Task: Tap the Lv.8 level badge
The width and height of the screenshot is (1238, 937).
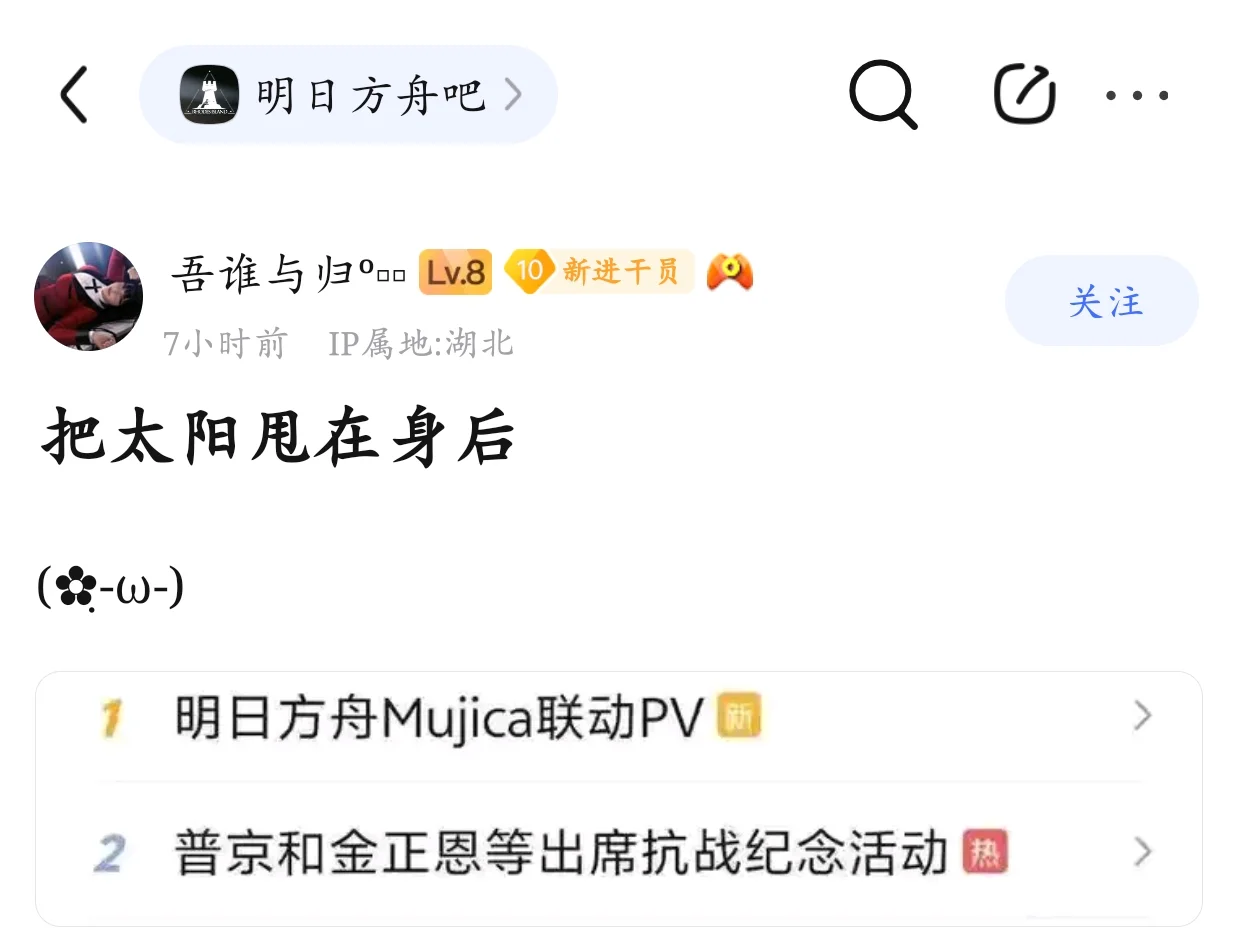Action: point(455,272)
